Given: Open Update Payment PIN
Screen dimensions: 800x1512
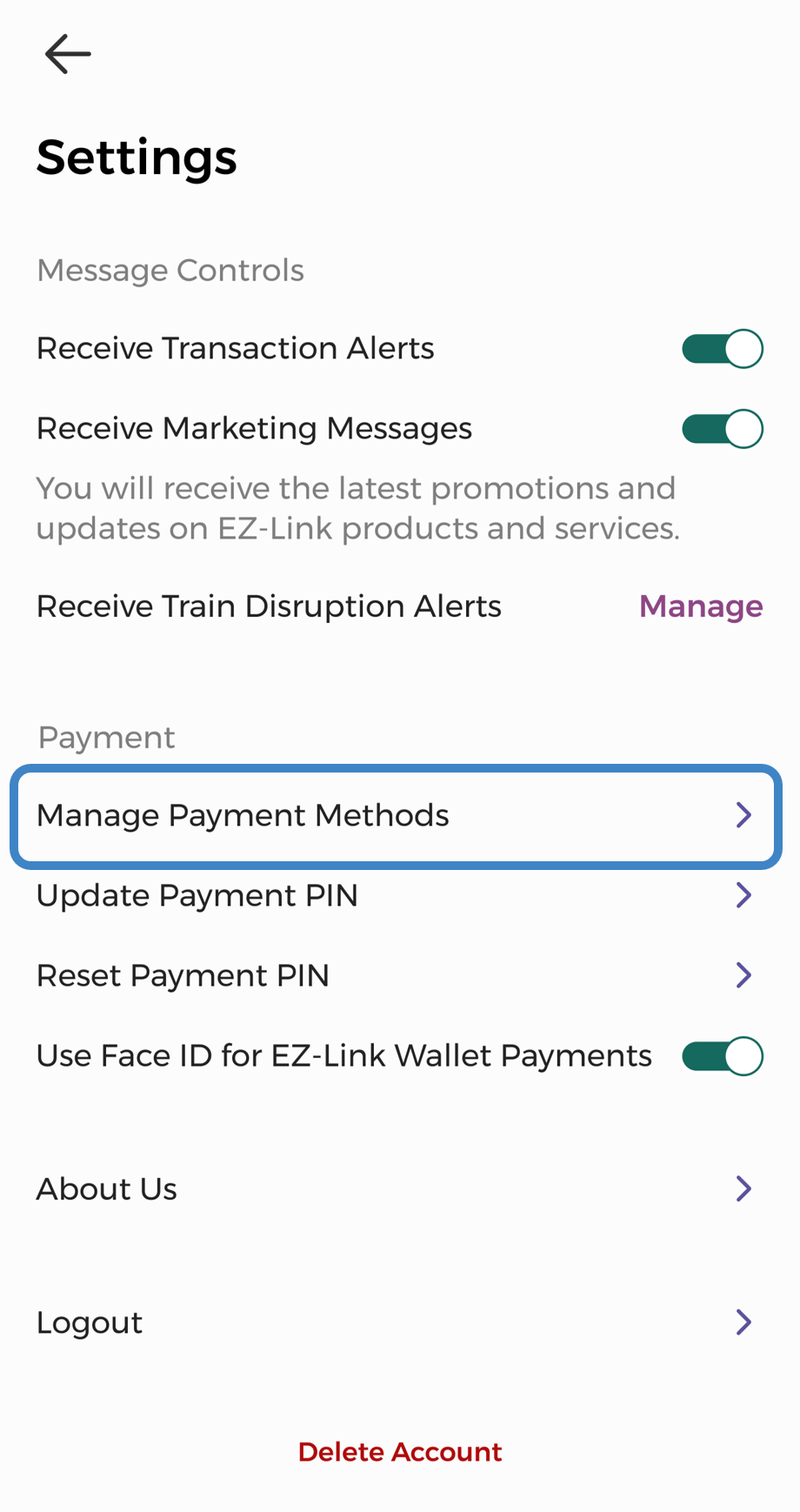Looking at the screenshot, I should point(396,895).
